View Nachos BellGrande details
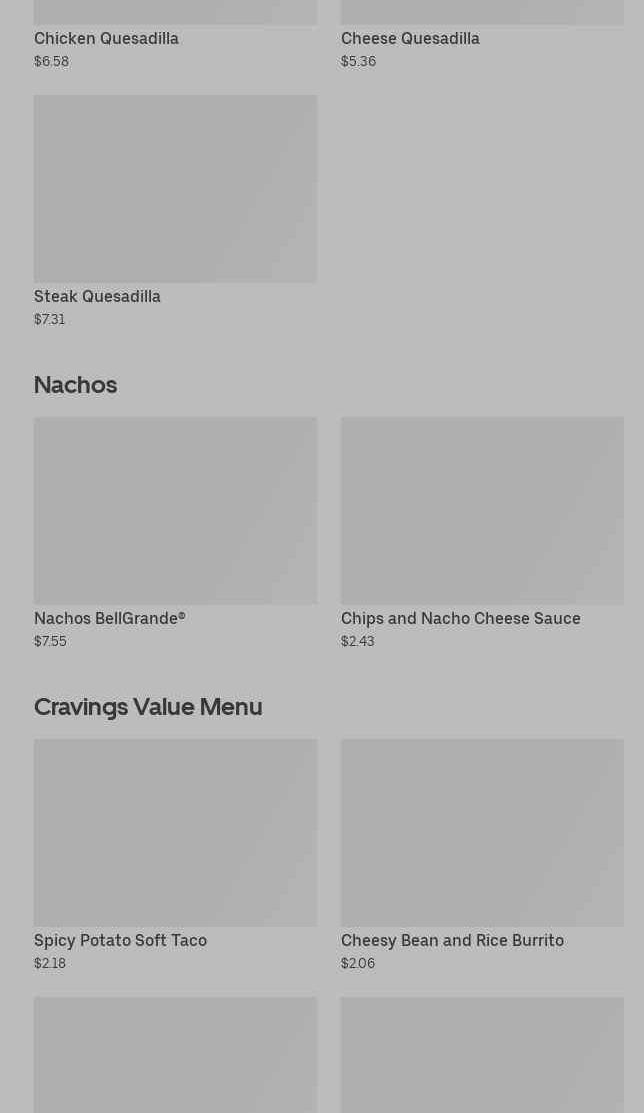644x1113 pixels. [175, 533]
